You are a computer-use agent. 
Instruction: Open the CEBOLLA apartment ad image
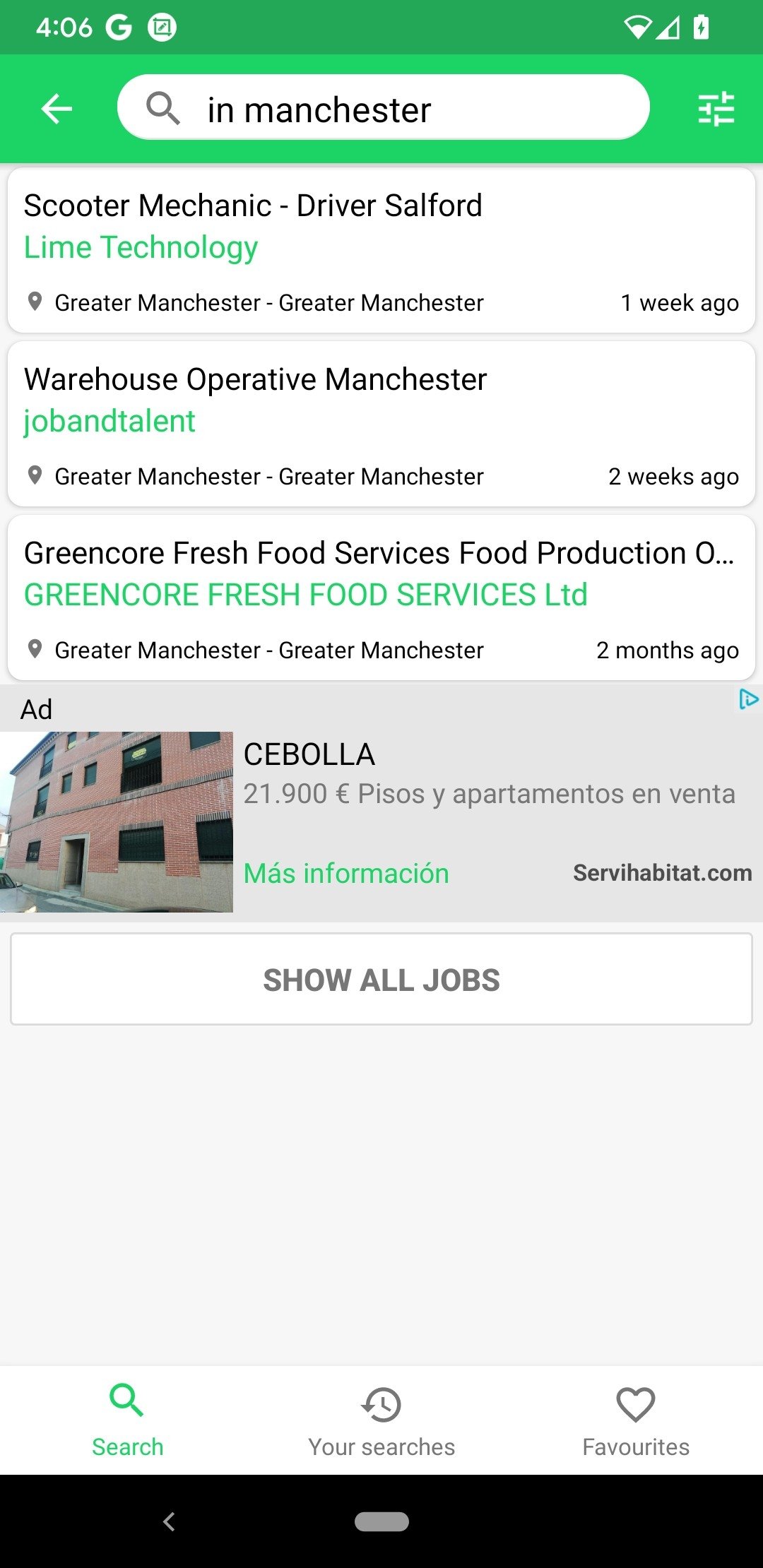[x=117, y=821]
